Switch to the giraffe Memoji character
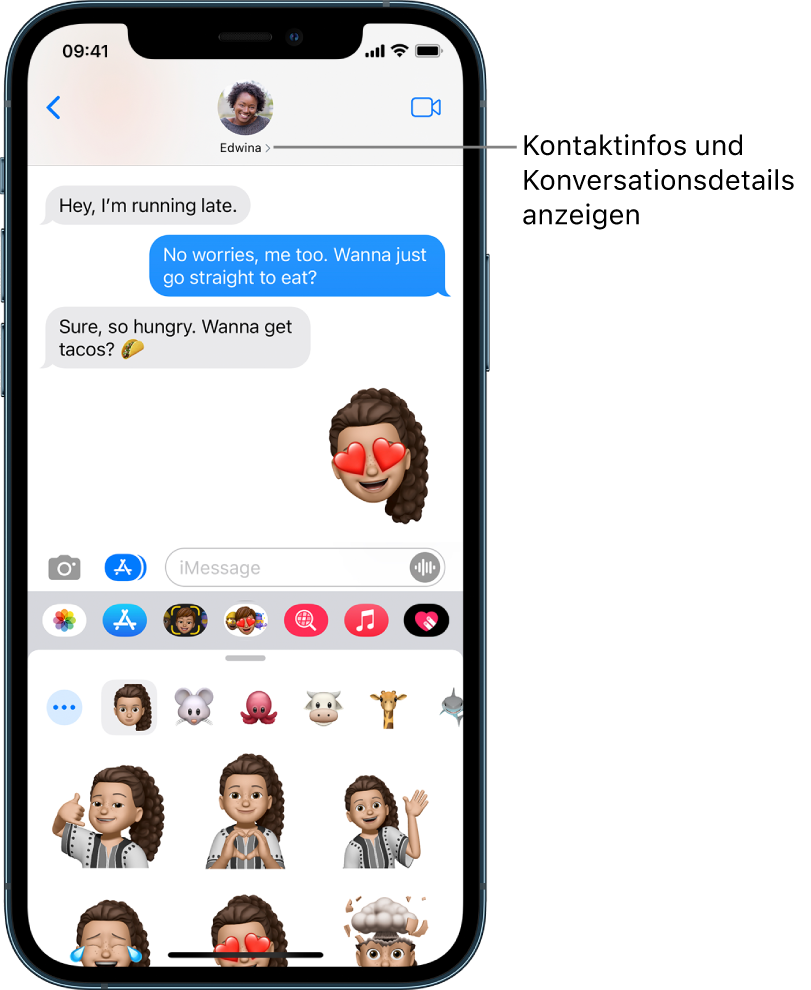The image size is (811, 990). 389,707
